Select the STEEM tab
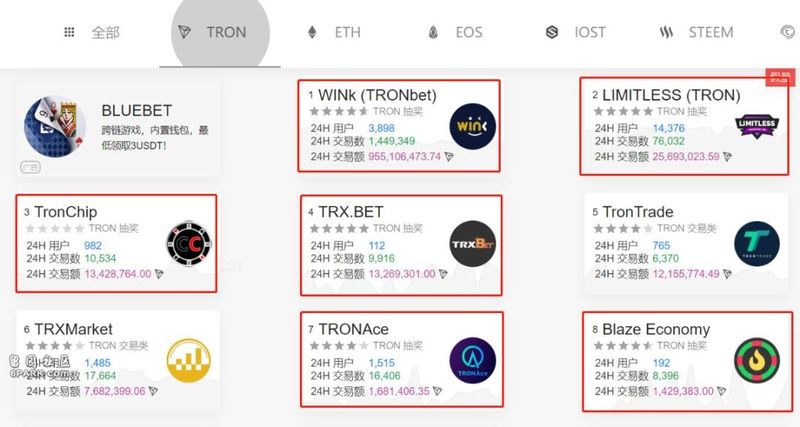The height and width of the screenshot is (427, 800). (698, 32)
